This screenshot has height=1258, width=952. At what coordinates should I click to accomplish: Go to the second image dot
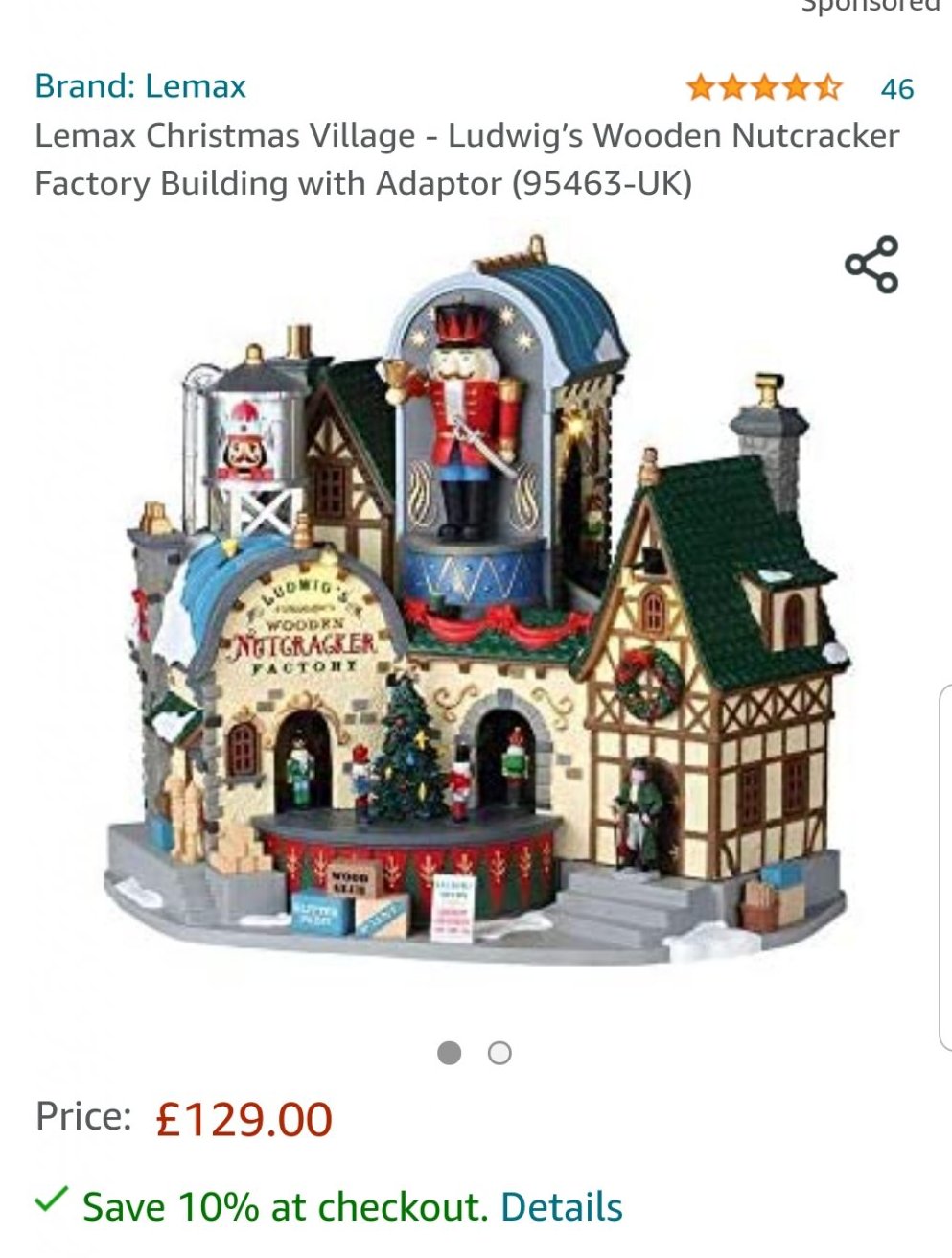click(499, 1054)
